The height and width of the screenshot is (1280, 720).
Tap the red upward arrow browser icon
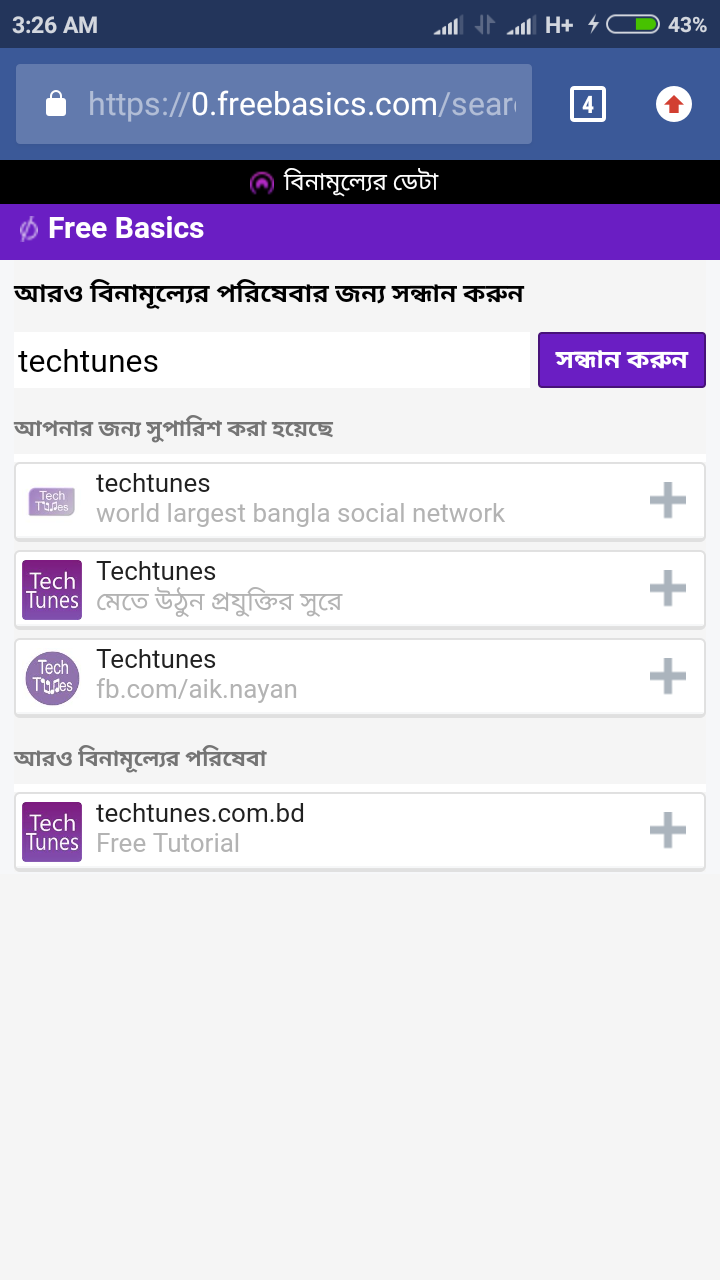pos(674,104)
